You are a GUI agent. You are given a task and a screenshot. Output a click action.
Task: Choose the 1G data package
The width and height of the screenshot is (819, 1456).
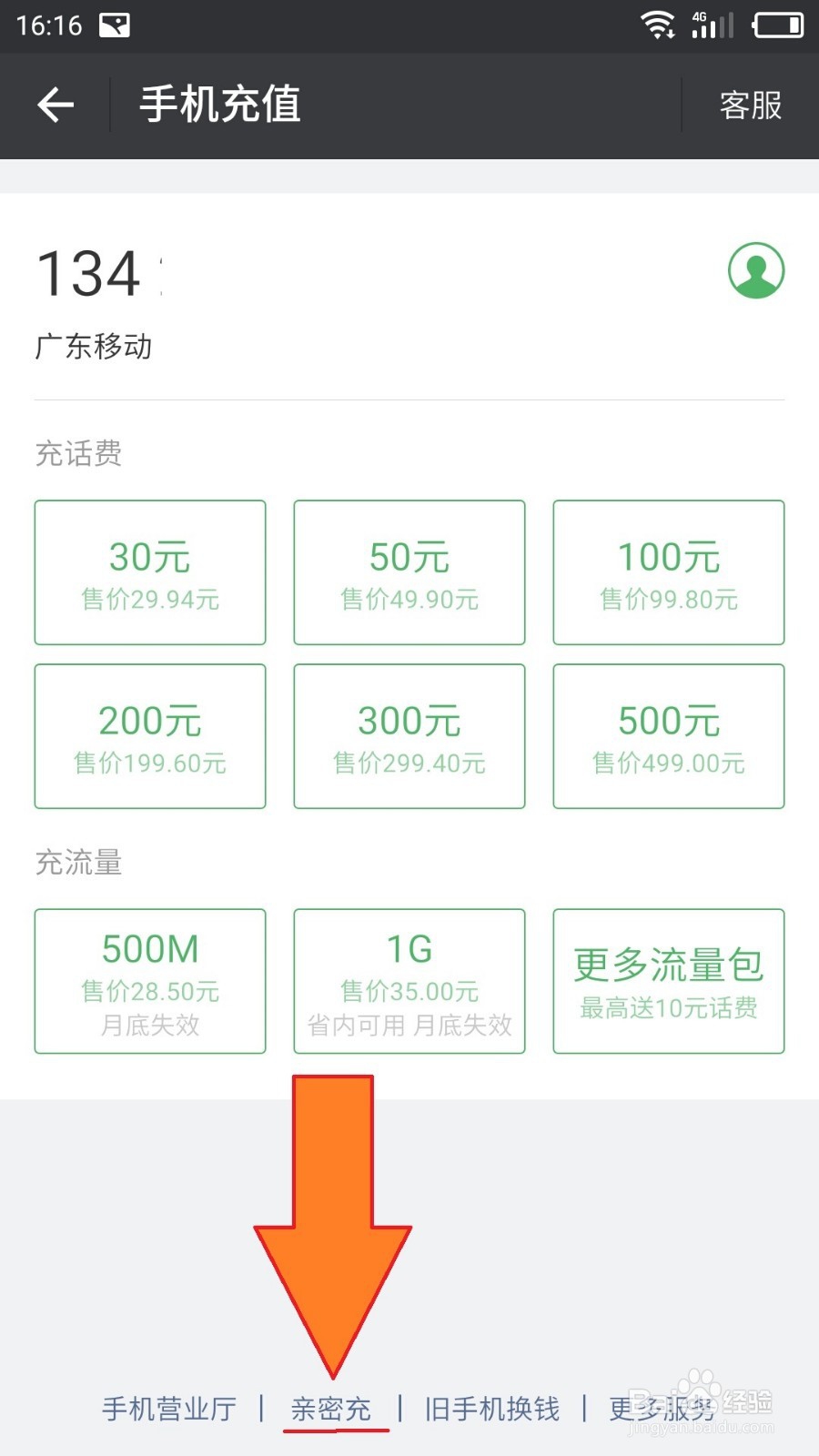(409, 981)
